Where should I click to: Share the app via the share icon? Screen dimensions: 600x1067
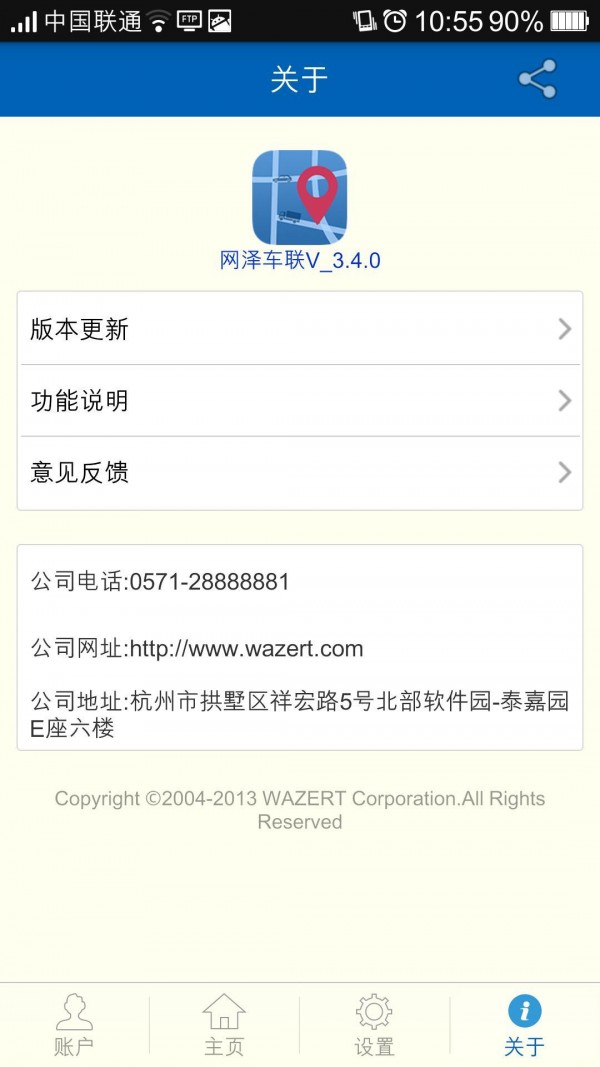(x=537, y=79)
